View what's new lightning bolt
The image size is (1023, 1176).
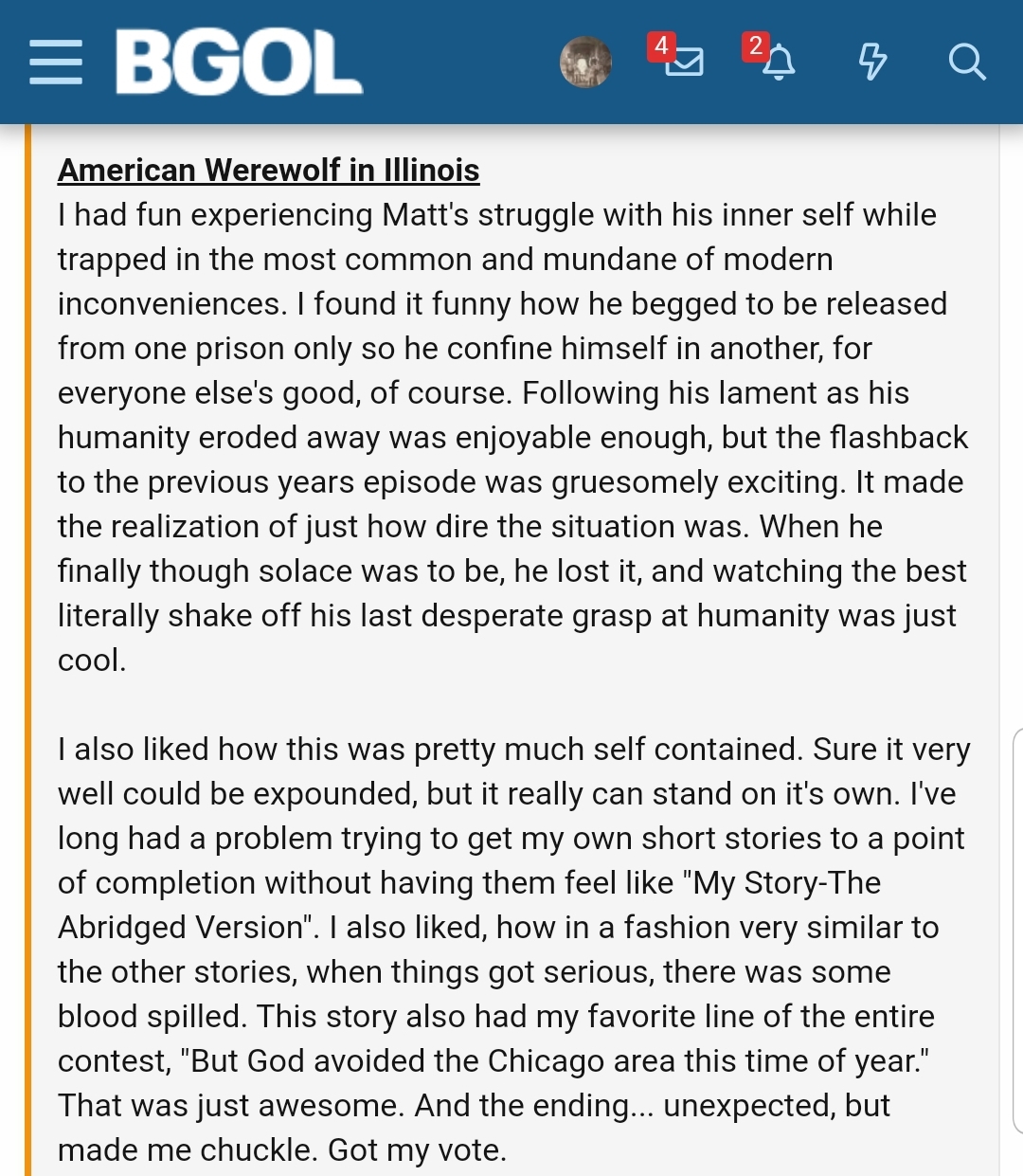(x=871, y=63)
